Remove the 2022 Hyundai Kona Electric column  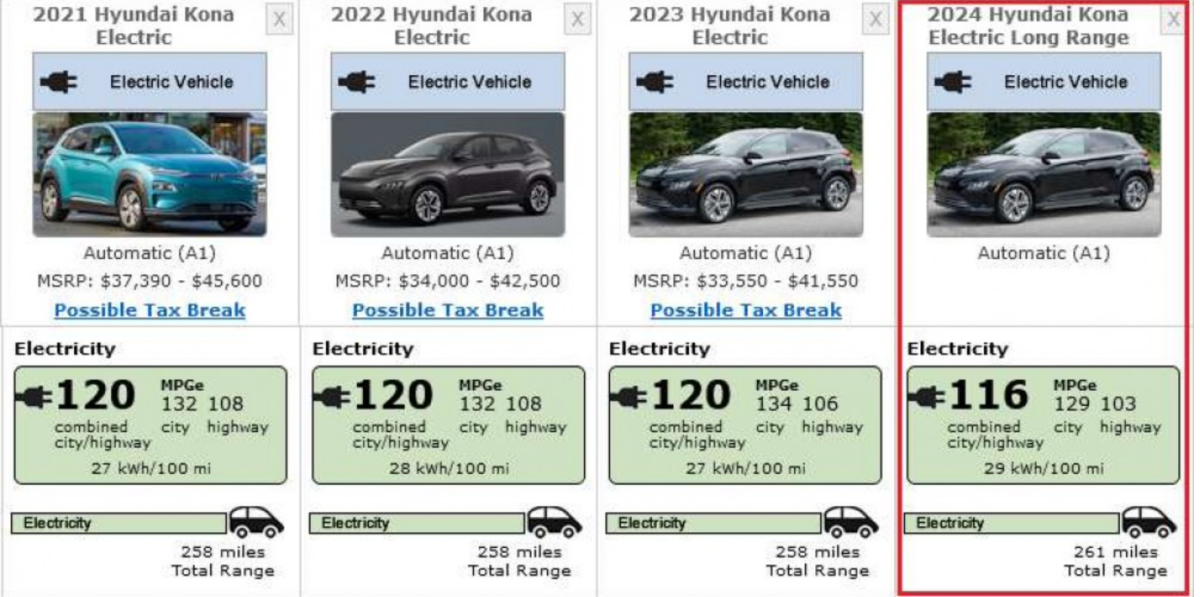[577, 19]
